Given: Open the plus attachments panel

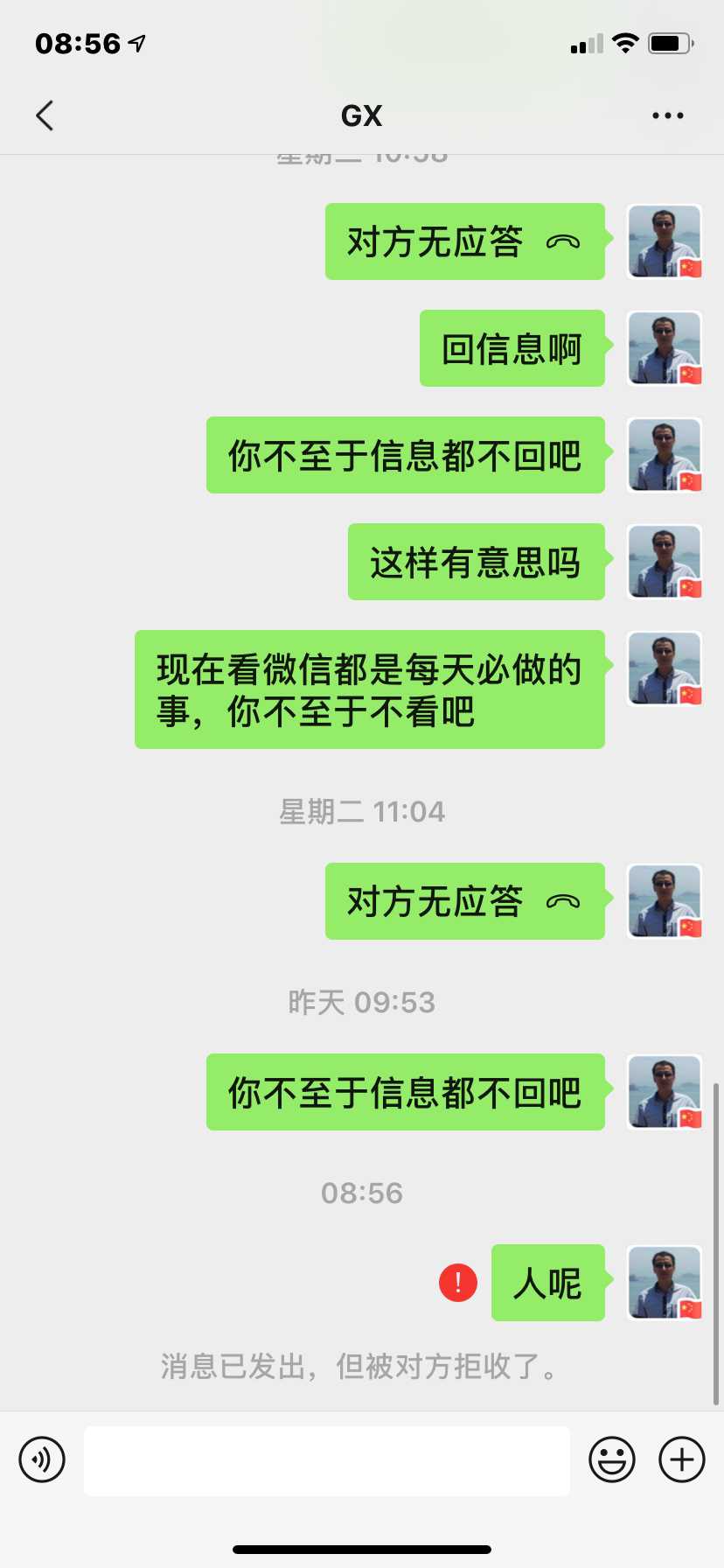Looking at the screenshot, I should [681, 1459].
